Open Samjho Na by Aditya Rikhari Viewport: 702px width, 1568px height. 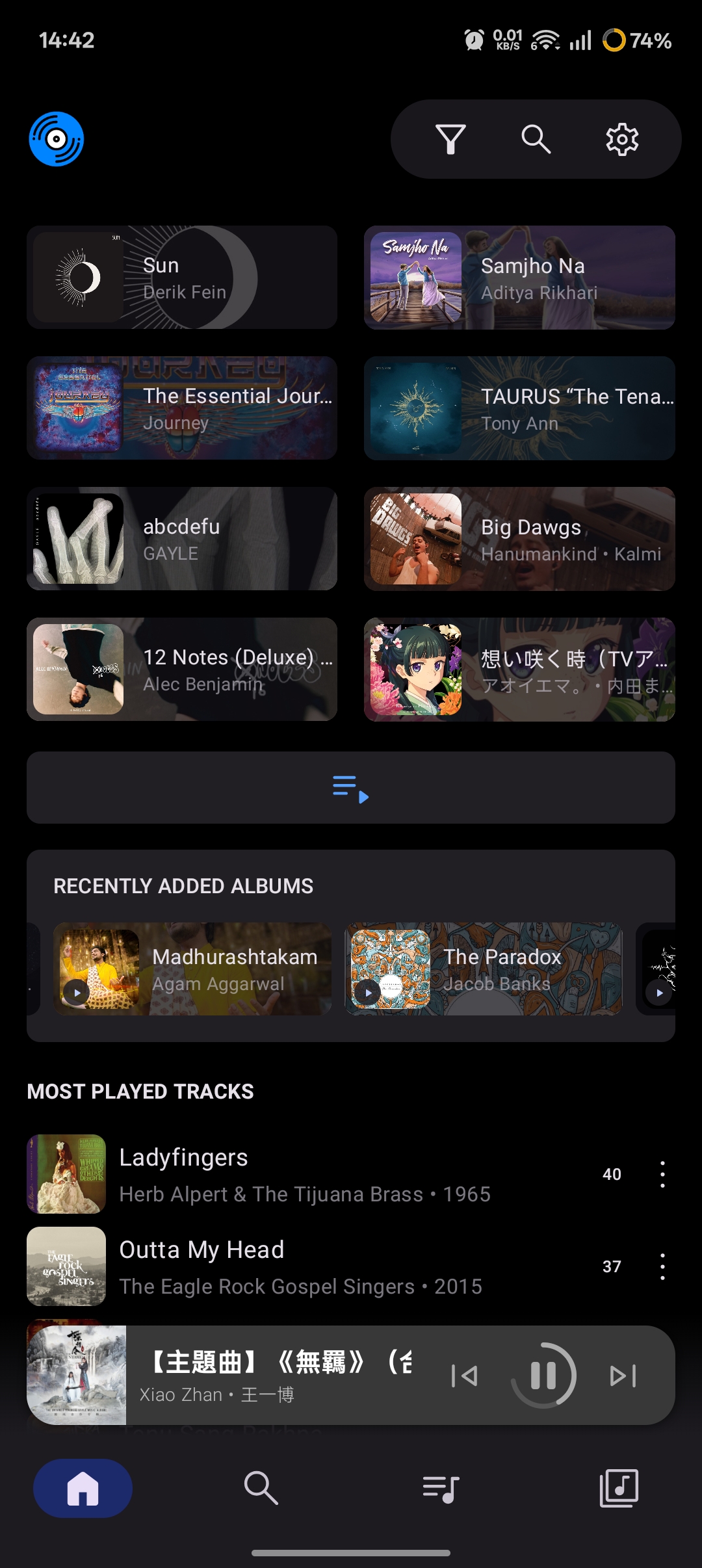click(519, 278)
